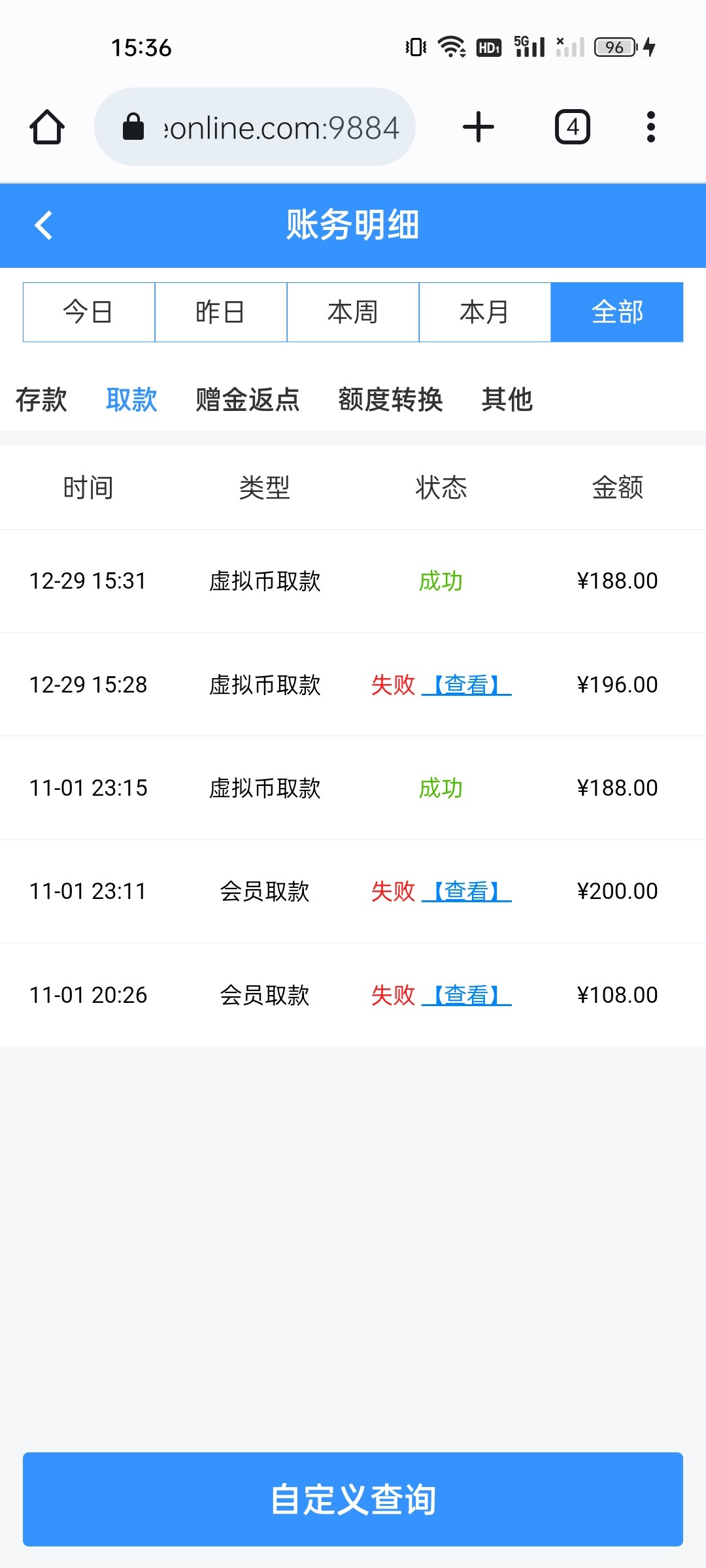Switch to the 存款 tab
Image resolution: width=706 pixels, height=1568 pixels.
click(x=41, y=399)
